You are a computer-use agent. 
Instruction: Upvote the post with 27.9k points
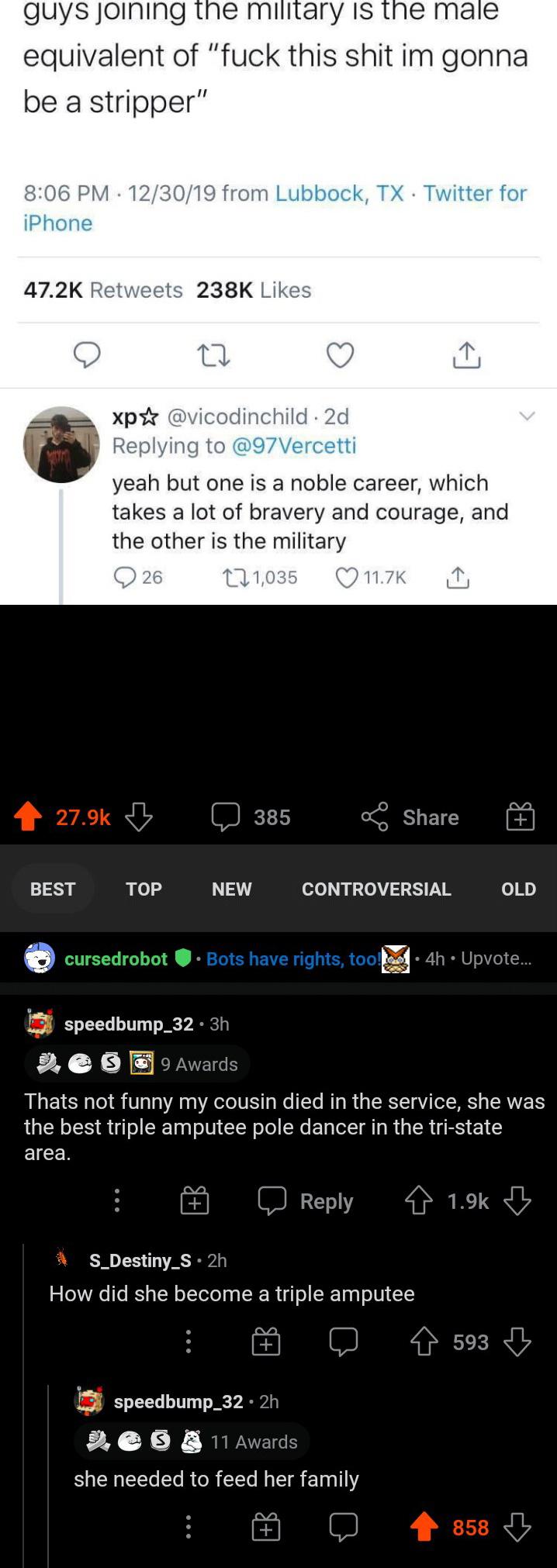pos(29,817)
